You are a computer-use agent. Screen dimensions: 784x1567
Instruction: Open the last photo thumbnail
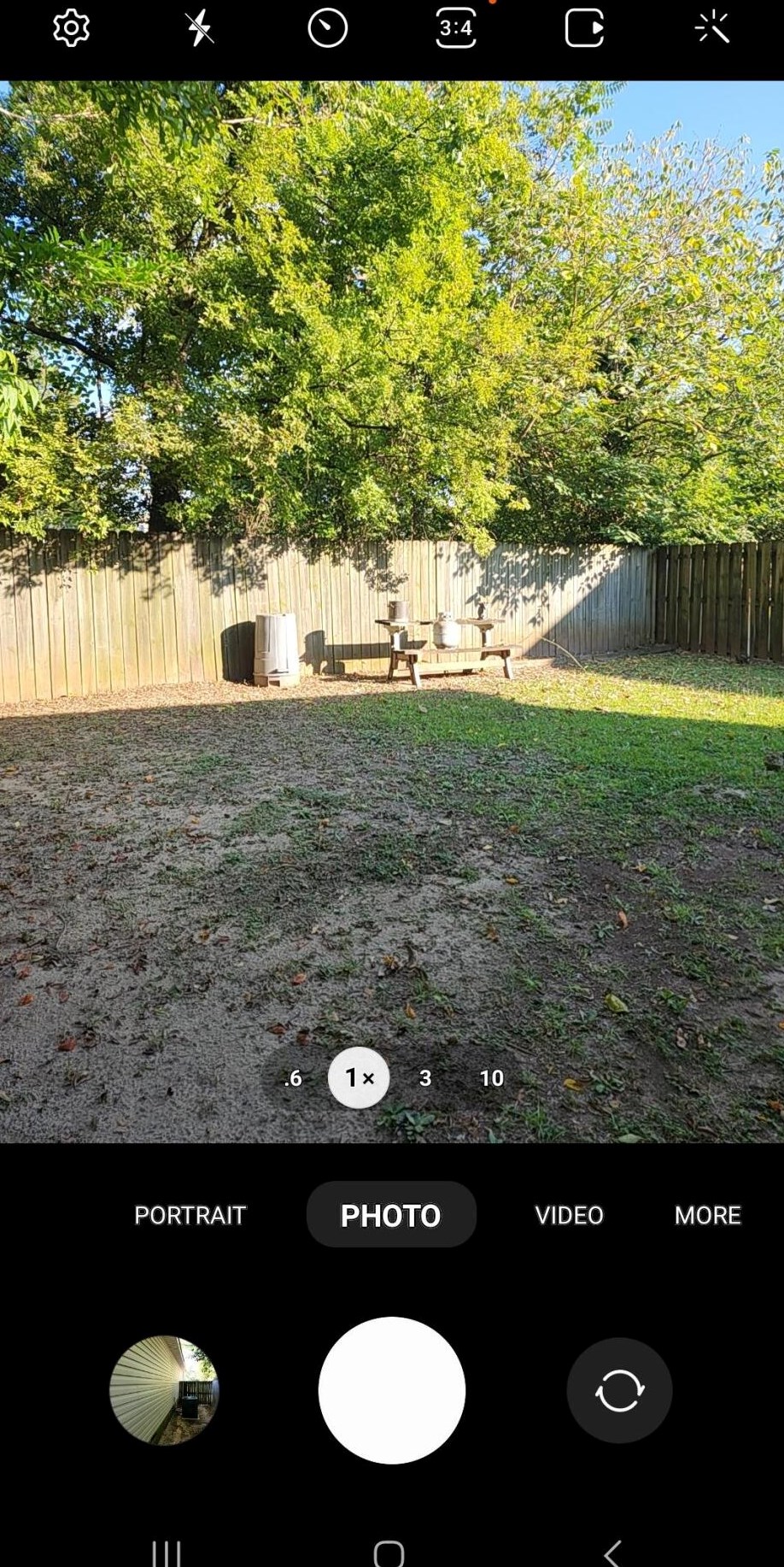(x=164, y=1390)
